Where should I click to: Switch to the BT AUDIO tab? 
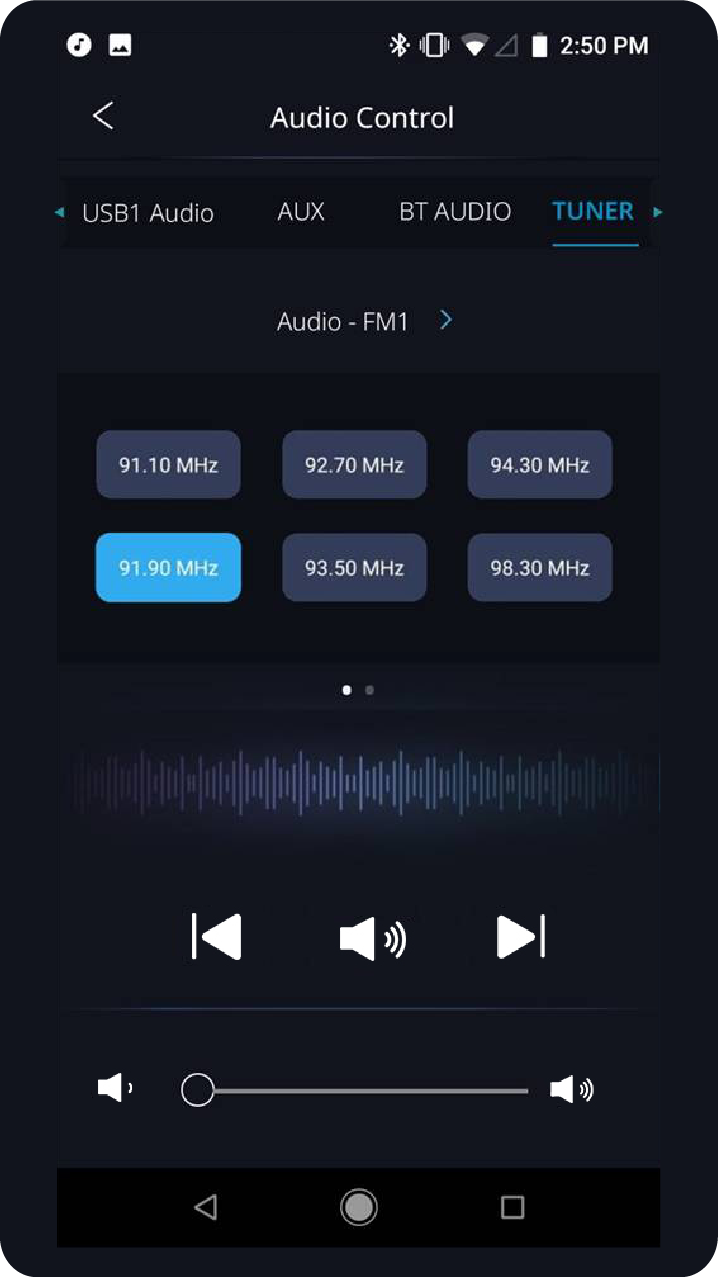point(455,211)
